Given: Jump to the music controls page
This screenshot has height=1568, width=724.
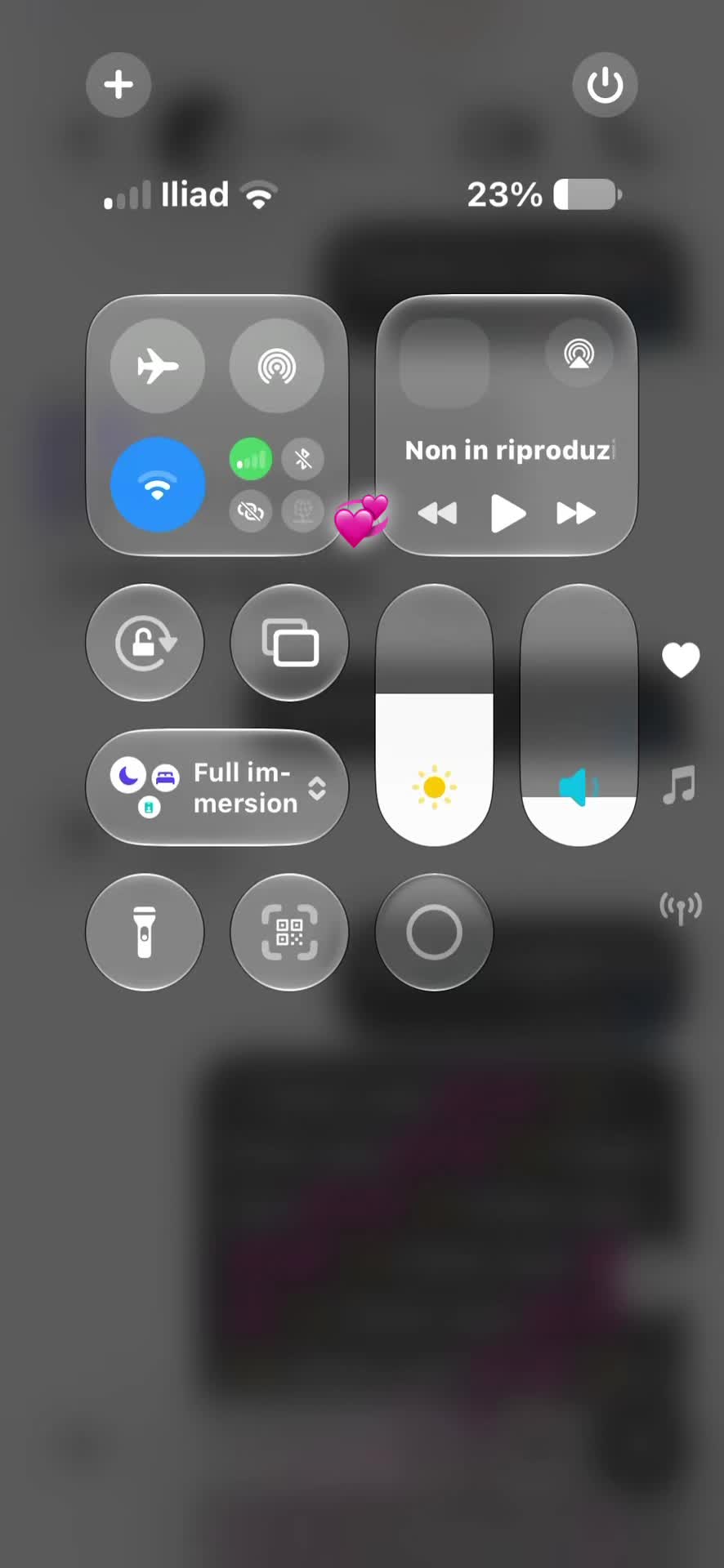Looking at the screenshot, I should 680,785.
